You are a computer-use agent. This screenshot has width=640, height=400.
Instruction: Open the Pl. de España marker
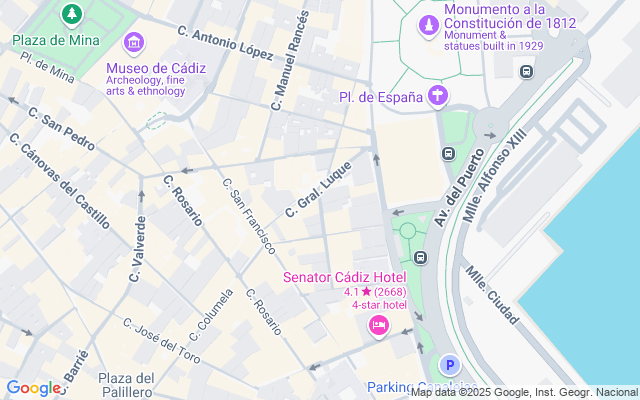click(437, 97)
